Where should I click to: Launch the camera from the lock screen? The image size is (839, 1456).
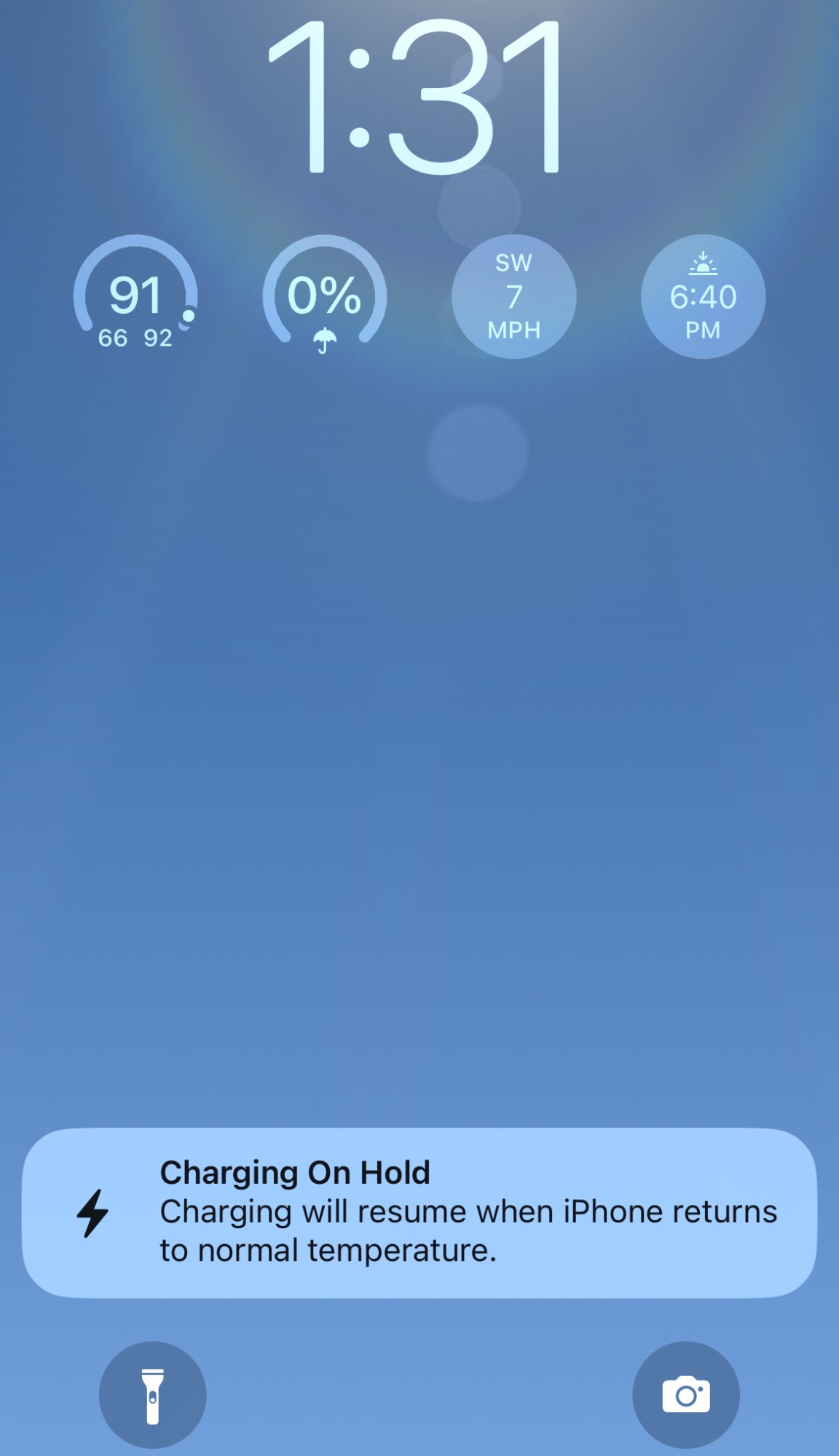tap(686, 1395)
